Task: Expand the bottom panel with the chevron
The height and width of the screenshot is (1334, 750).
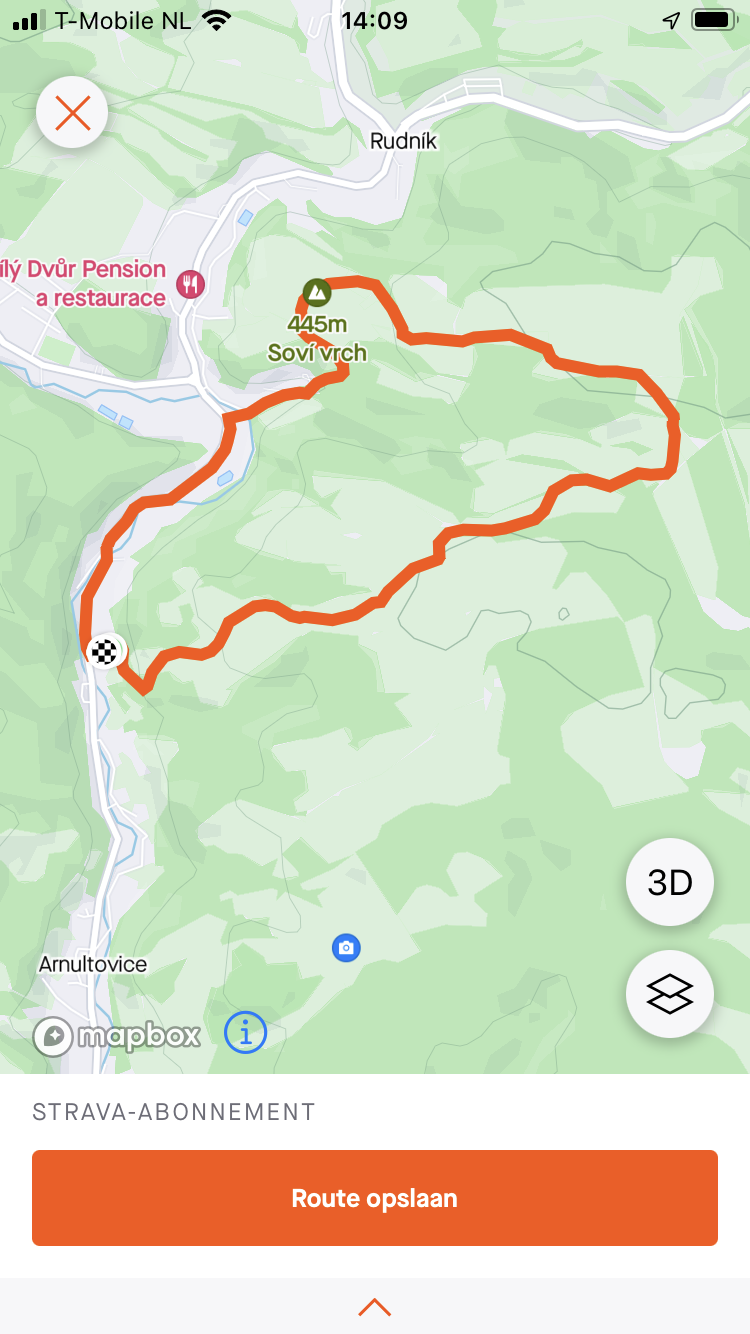Action: (375, 1307)
